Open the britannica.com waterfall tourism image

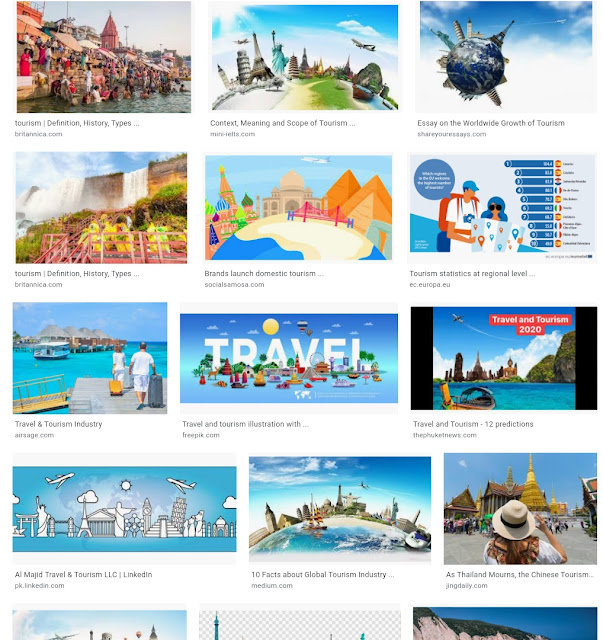pos(101,207)
